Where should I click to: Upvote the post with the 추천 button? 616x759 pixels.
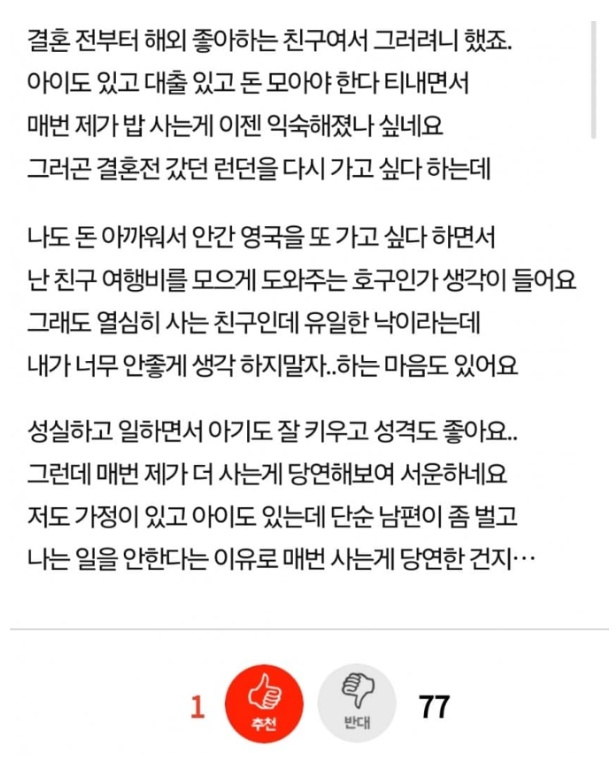(x=264, y=706)
